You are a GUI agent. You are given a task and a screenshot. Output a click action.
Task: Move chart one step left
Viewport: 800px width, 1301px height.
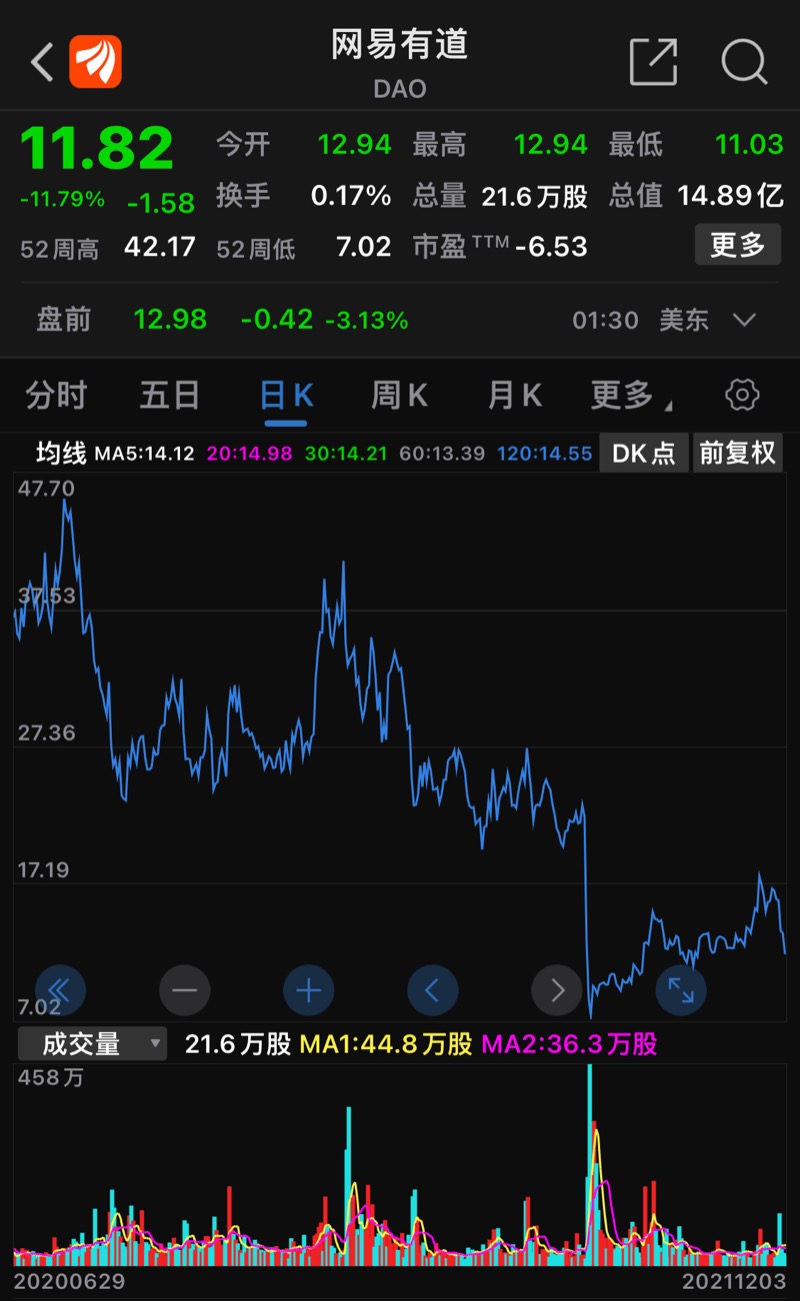tap(432, 991)
